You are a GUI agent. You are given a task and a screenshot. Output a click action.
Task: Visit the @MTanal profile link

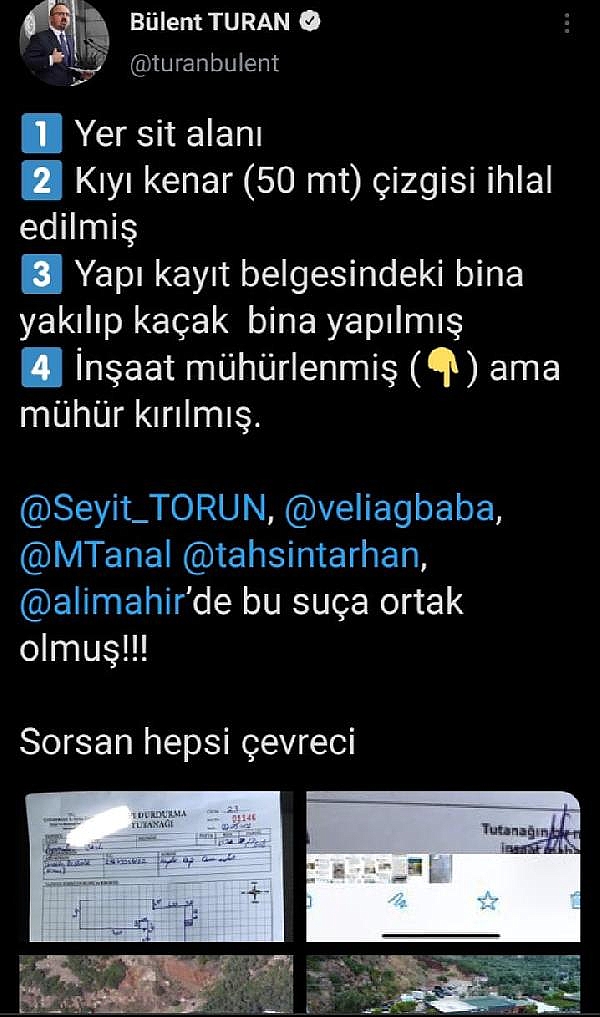point(95,555)
